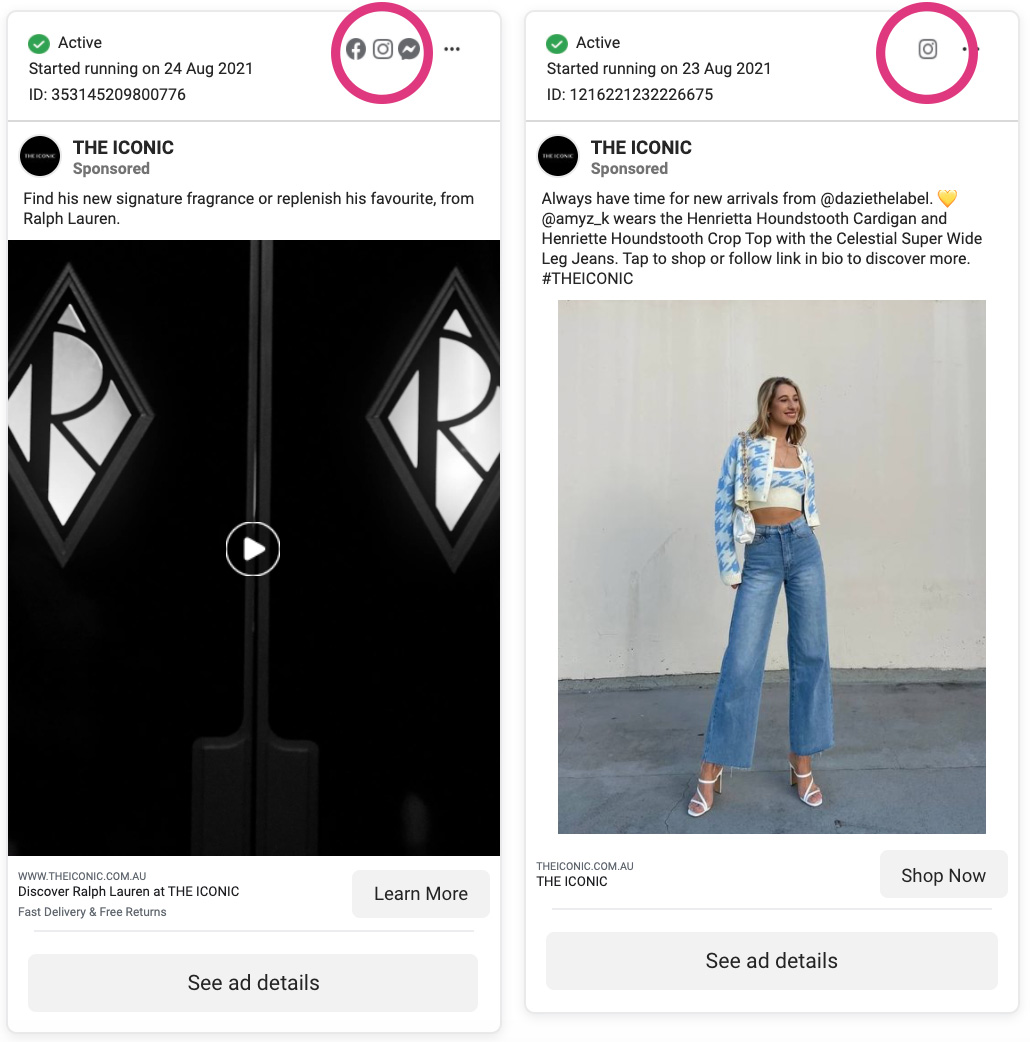Open the woman in jeans ad image
1030x1042 pixels.
click(771, 566)
